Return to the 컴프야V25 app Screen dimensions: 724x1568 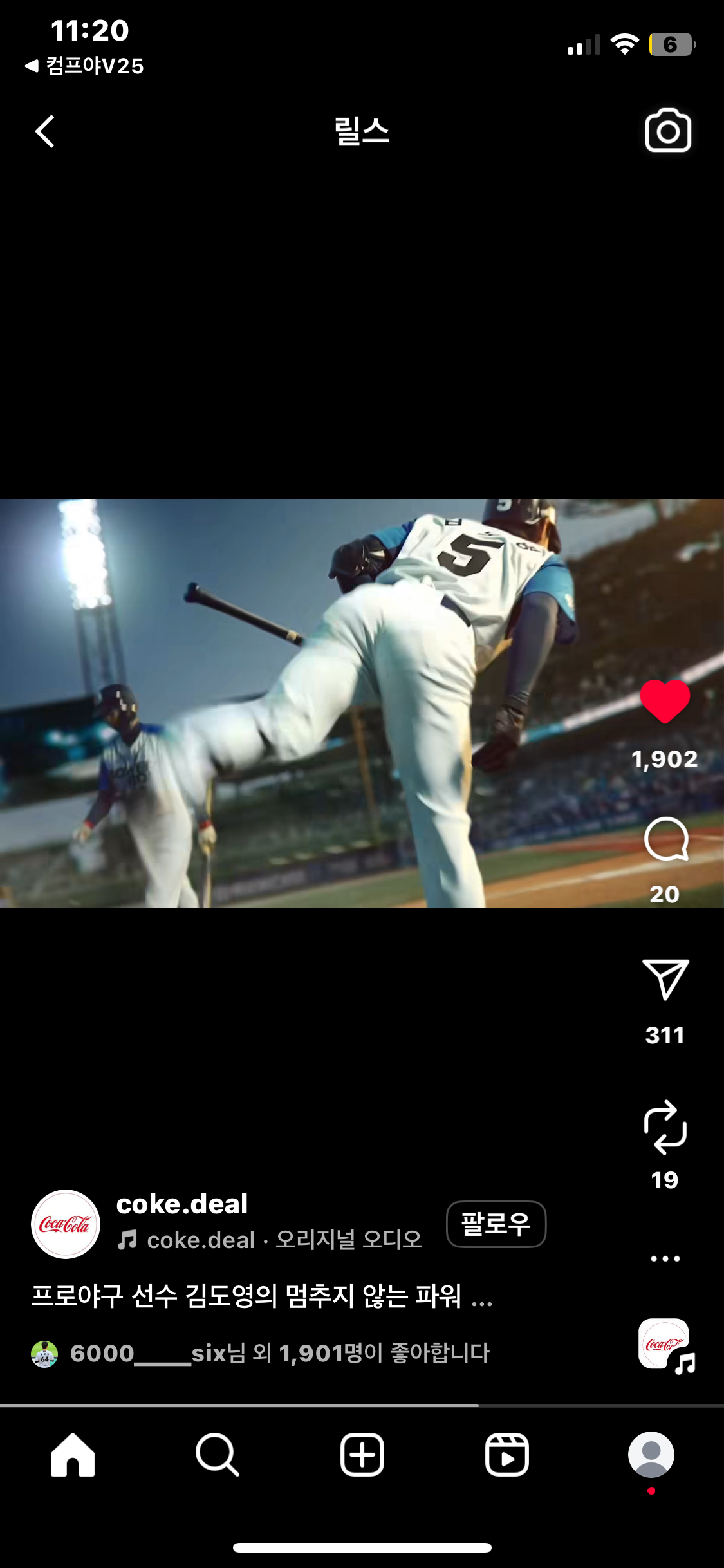[x=85, y=66]
